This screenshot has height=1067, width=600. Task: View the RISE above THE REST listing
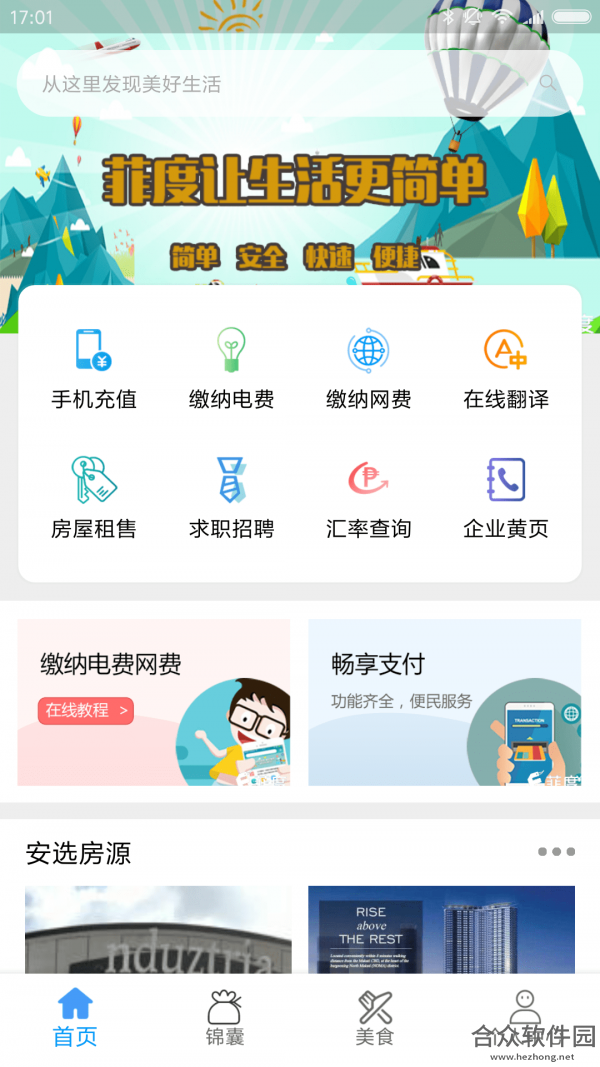coord(441,930)
